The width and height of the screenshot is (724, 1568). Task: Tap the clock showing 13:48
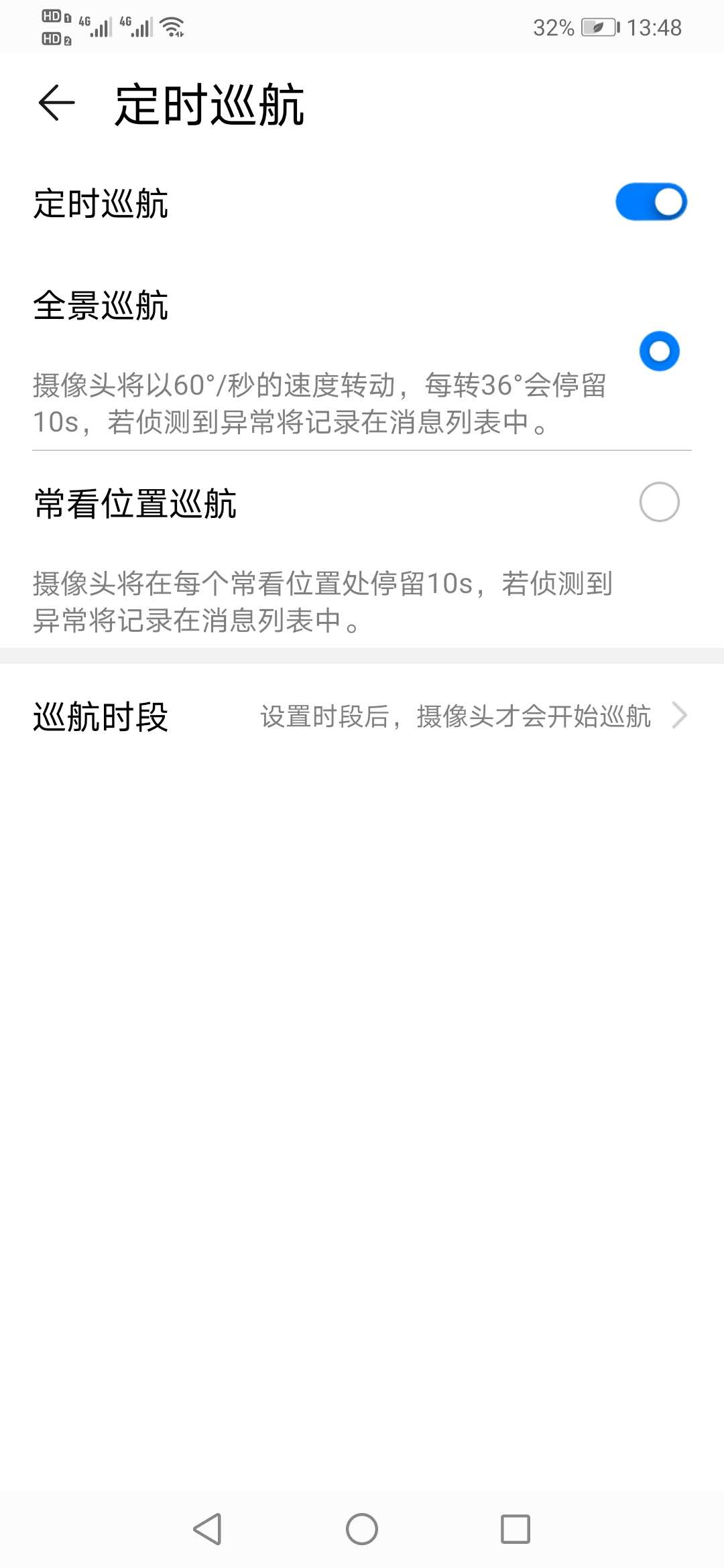tap(654, 27)
